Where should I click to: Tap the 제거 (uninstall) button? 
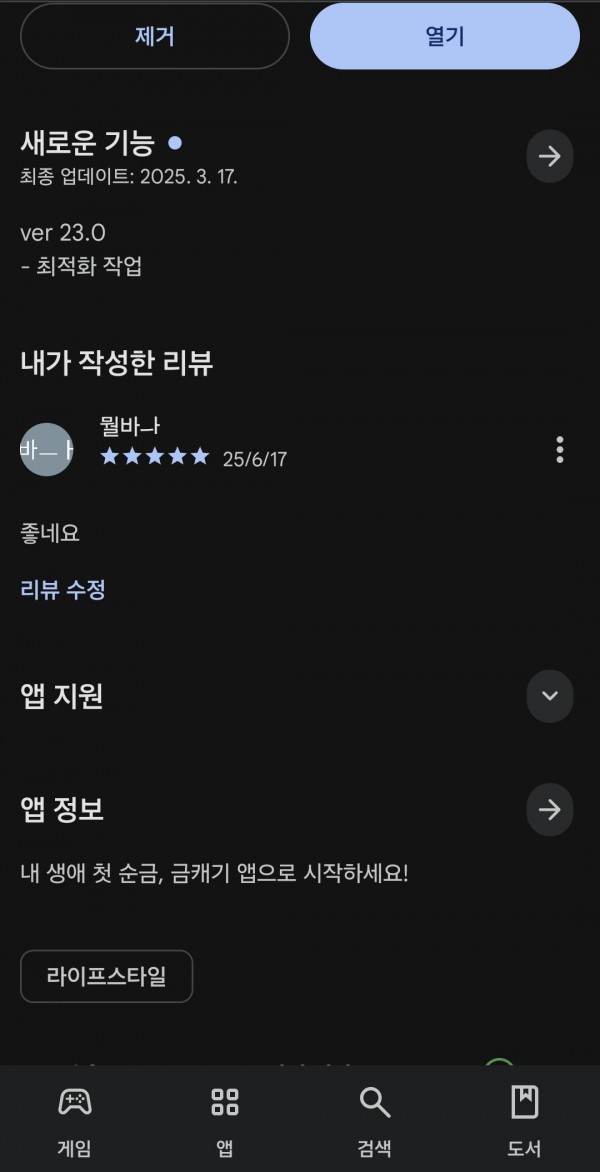coord(154,36)
